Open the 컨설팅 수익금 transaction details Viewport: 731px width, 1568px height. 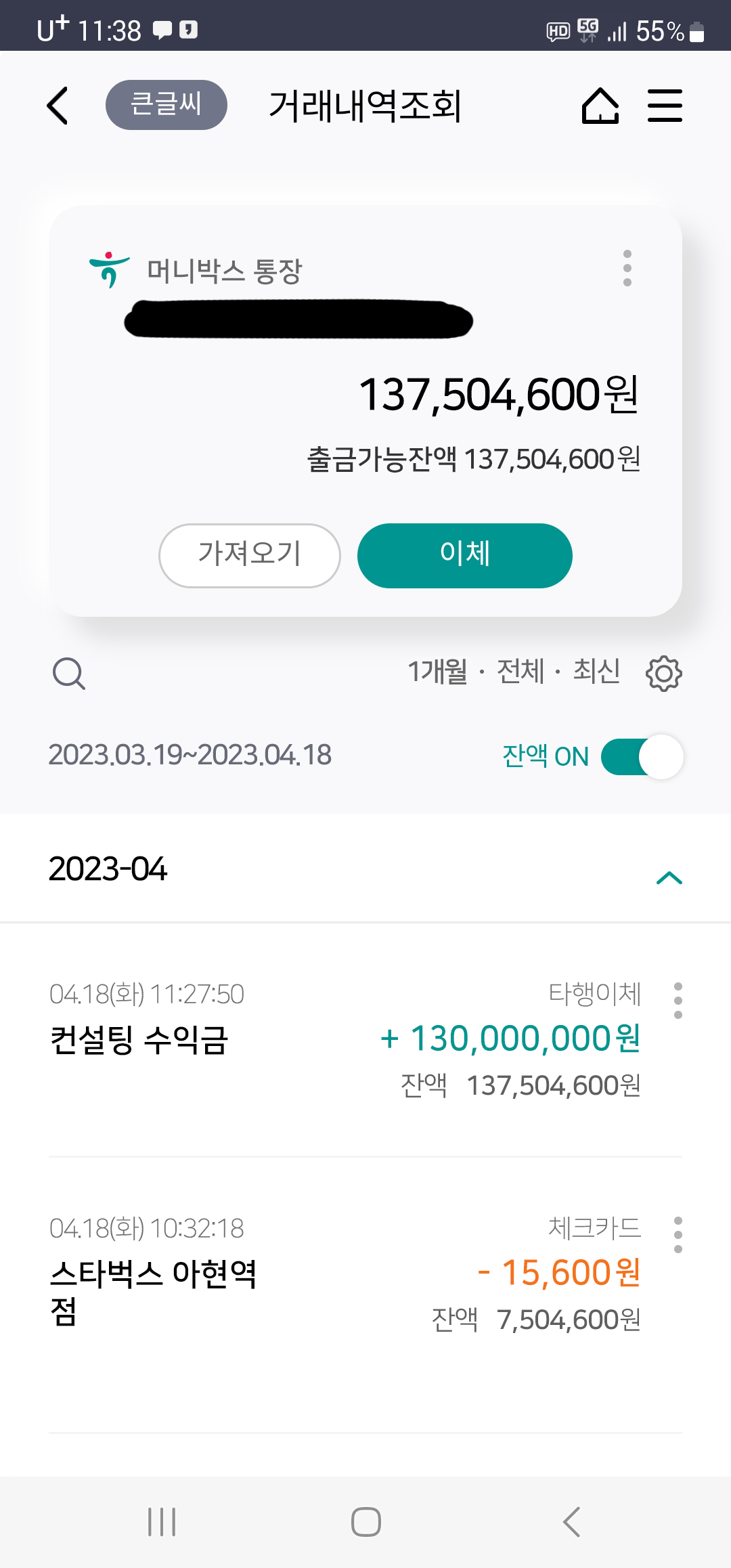(x=345, y=1039)
